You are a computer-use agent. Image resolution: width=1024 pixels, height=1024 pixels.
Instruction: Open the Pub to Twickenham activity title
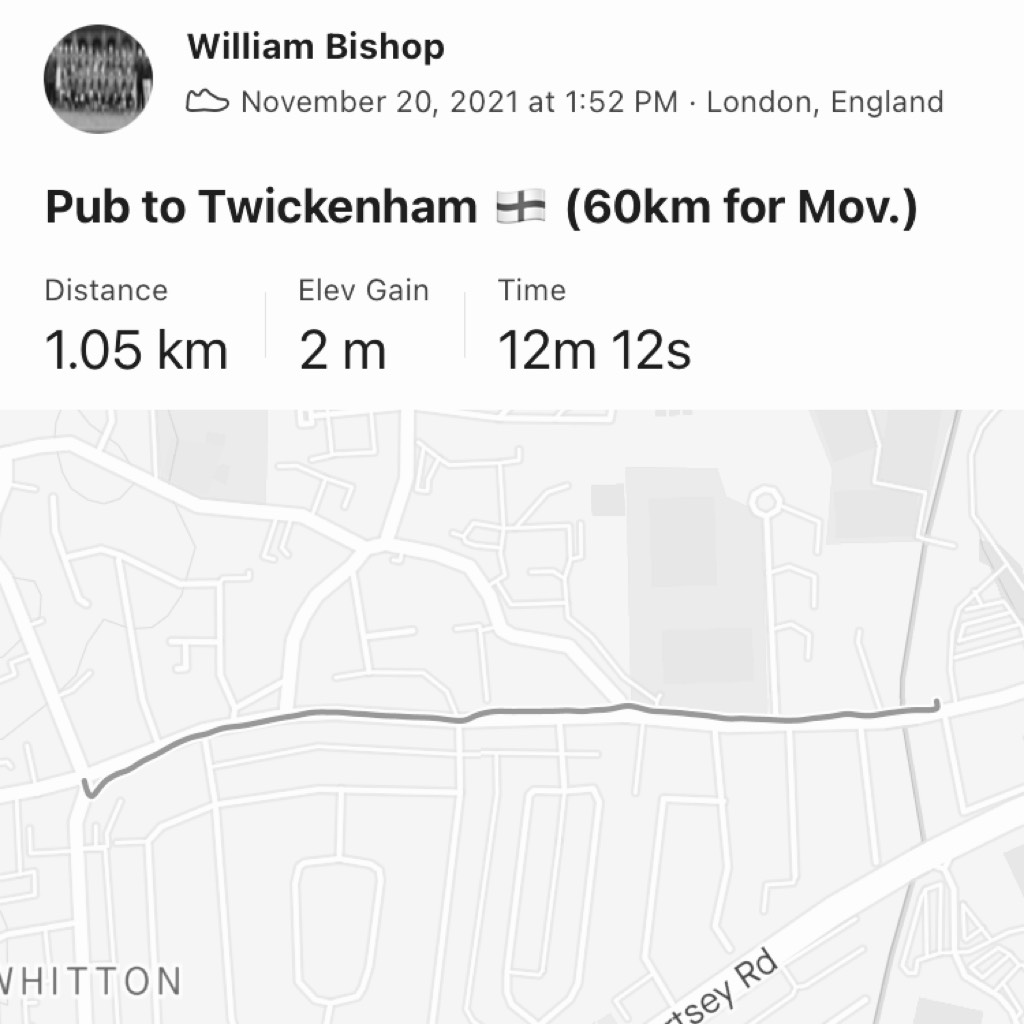point(480,208)
